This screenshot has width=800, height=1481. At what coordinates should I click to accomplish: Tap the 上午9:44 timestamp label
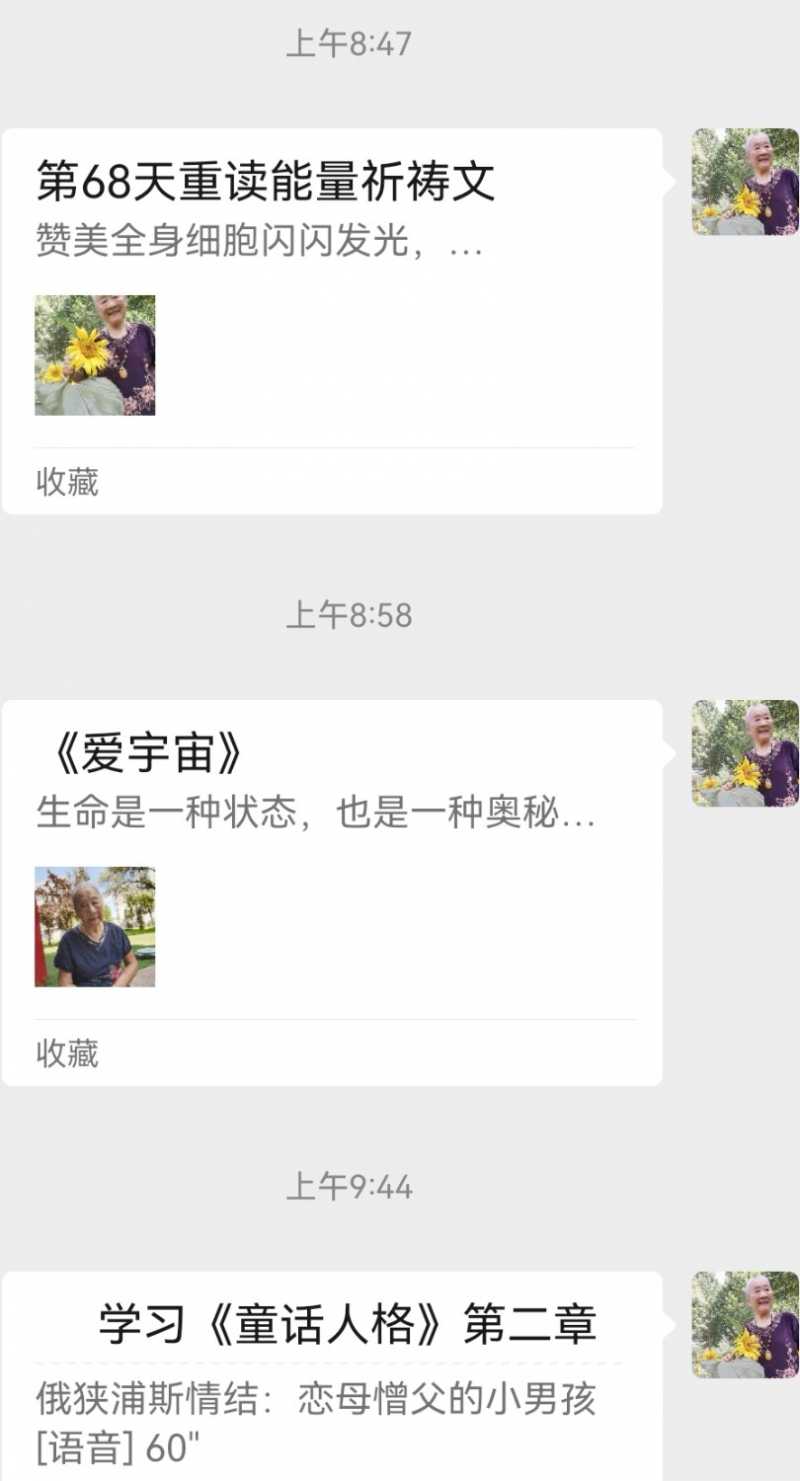click(x=350, y=1188)
